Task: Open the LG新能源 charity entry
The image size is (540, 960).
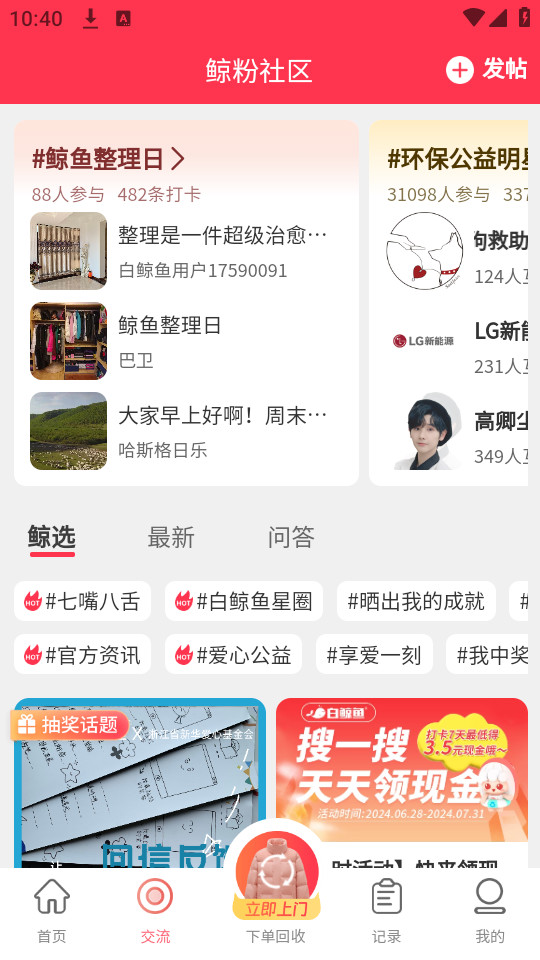Action: point(457,341)
